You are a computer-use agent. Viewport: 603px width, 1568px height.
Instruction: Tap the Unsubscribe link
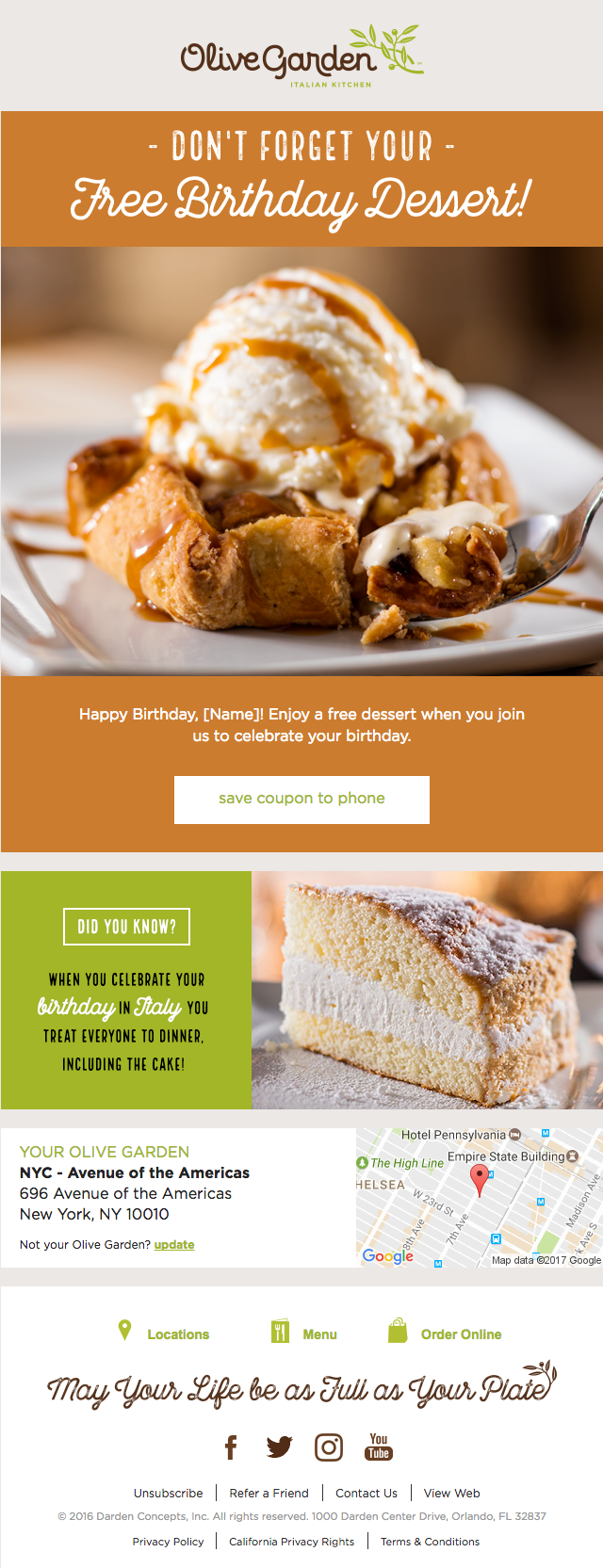pyautogui.click(x=168, y=1493)
